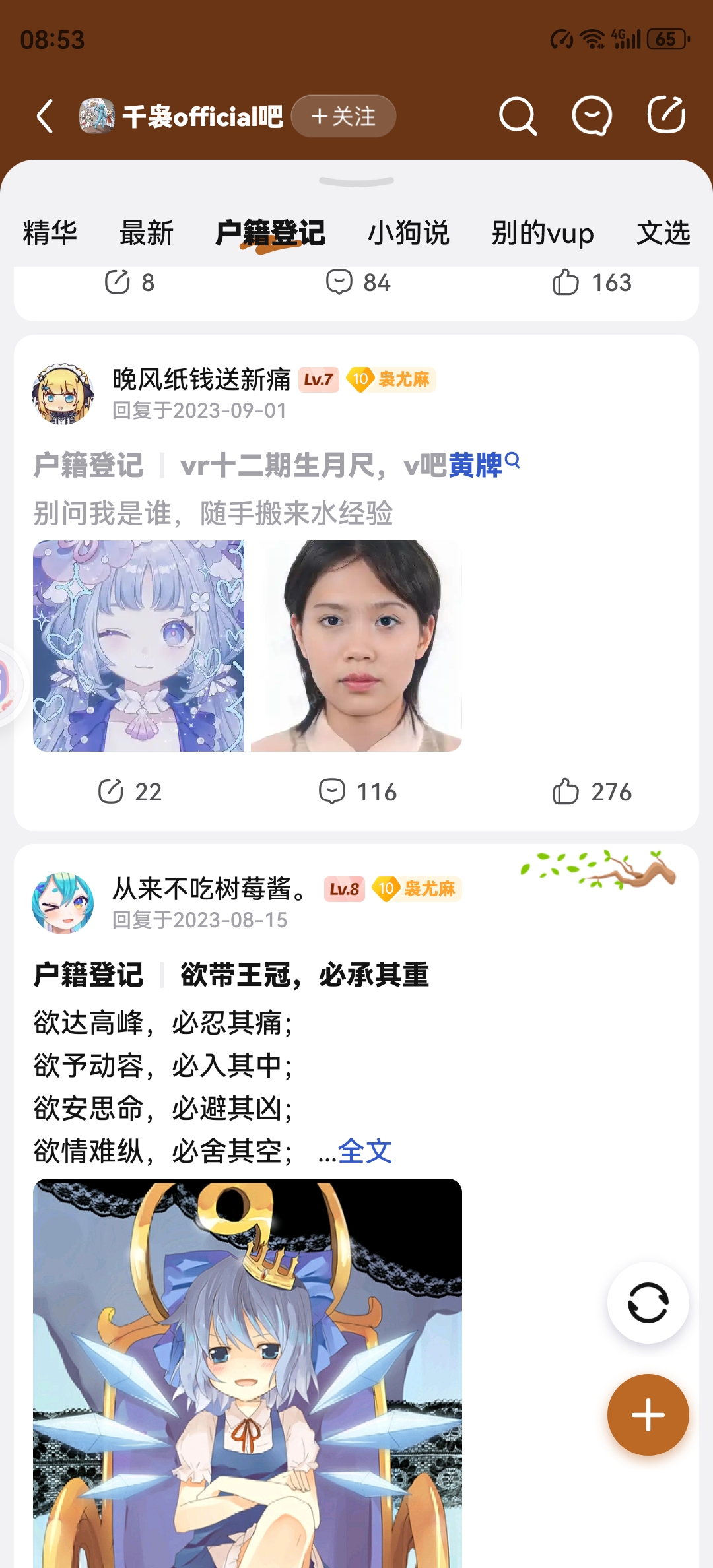This screenshot has width=713, height=1568.
Task: Switch to the 精华 tab
Action: tap(50, 233)
